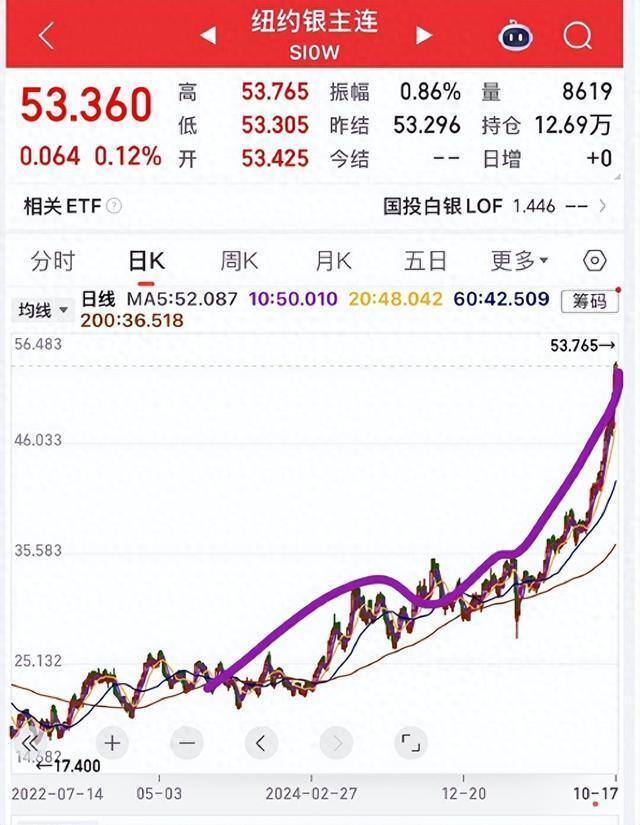Zoom out the chart with minus button
Viewport: 640px width, 825px height.
pos(187,743)
